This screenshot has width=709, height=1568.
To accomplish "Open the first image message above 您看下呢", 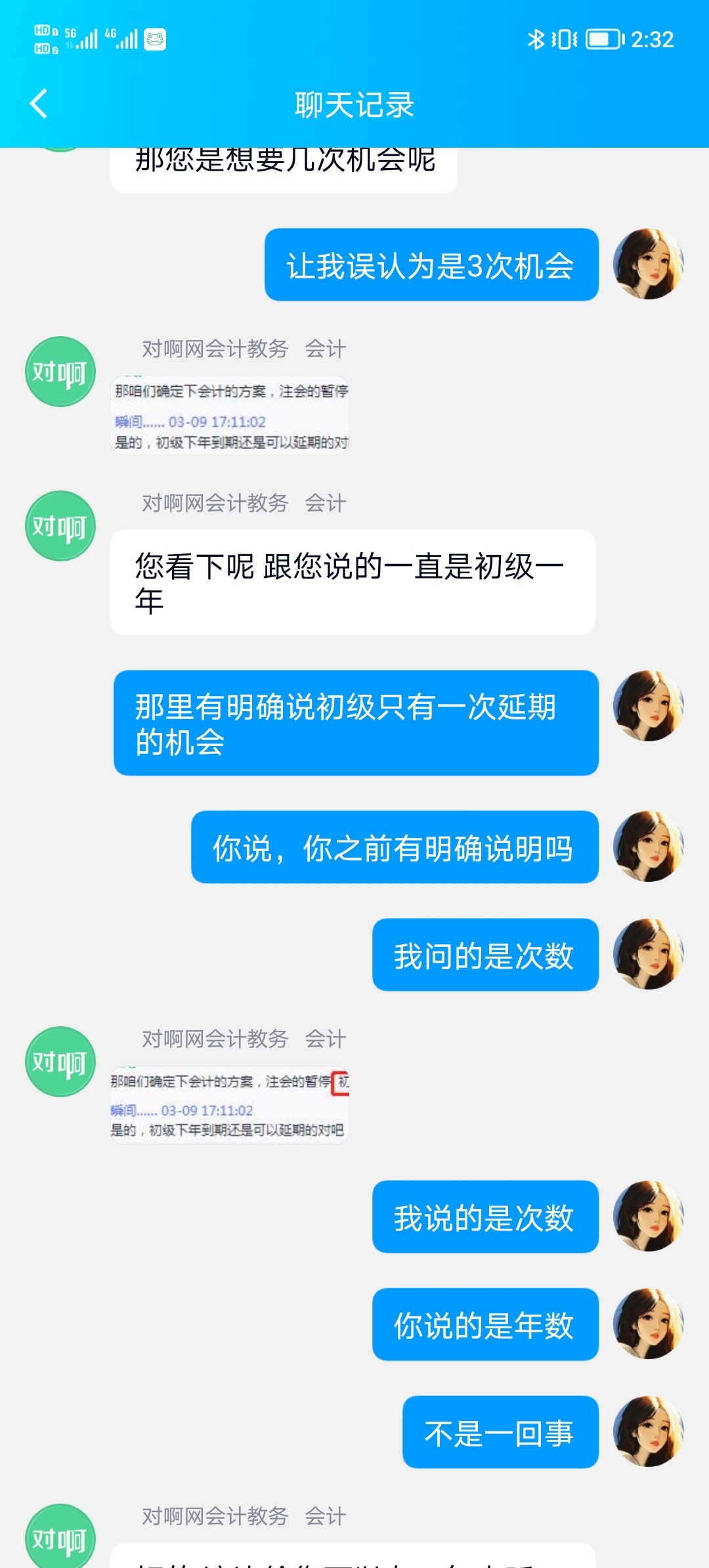I will point(230,415).
